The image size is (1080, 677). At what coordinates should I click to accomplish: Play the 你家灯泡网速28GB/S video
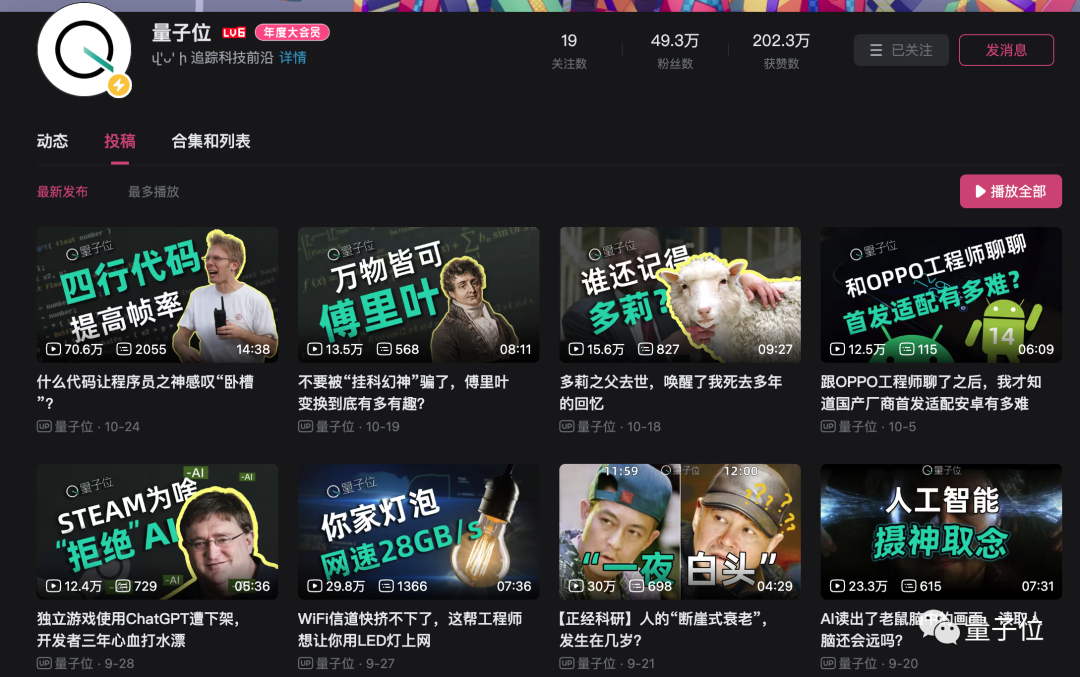click(418, 531)
